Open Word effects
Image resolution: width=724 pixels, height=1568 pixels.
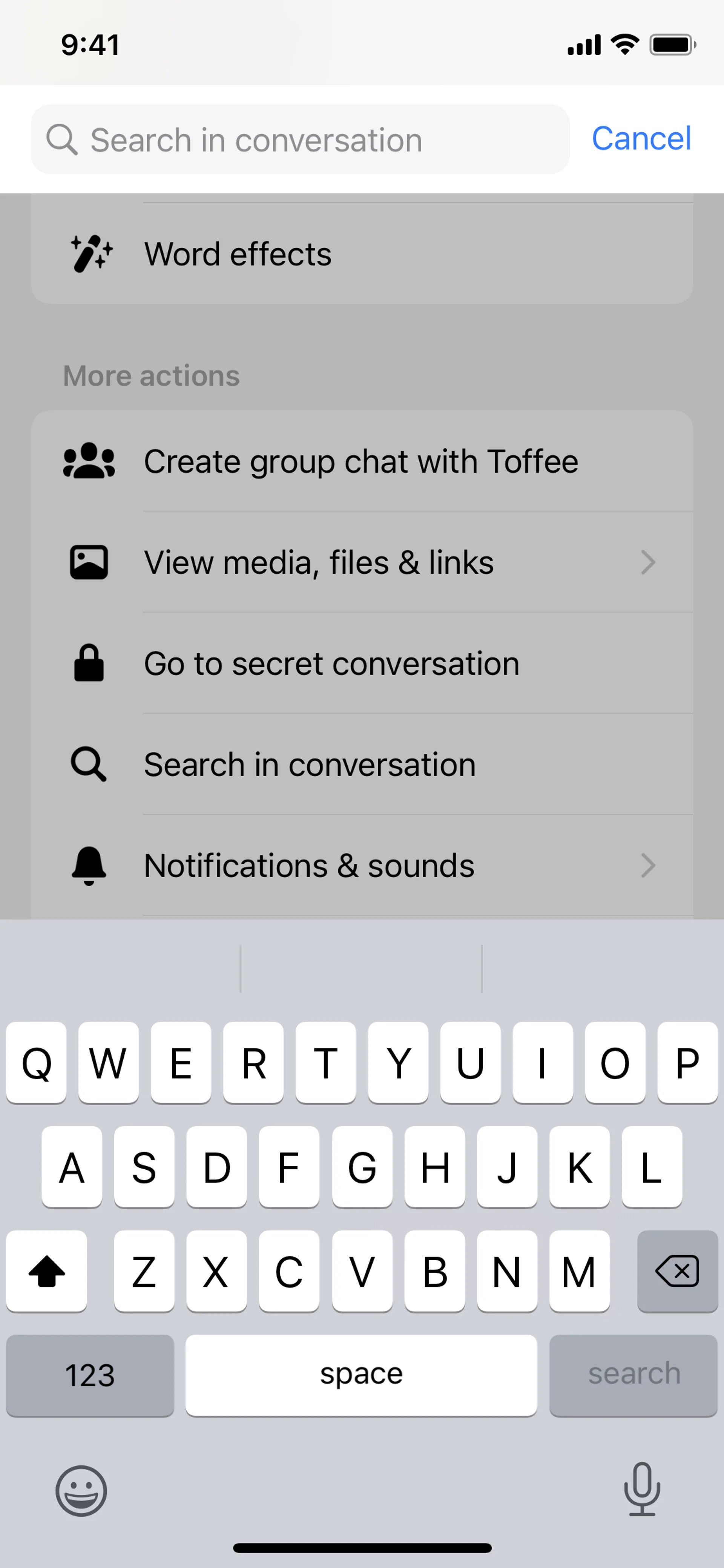[x=361, y=254]
